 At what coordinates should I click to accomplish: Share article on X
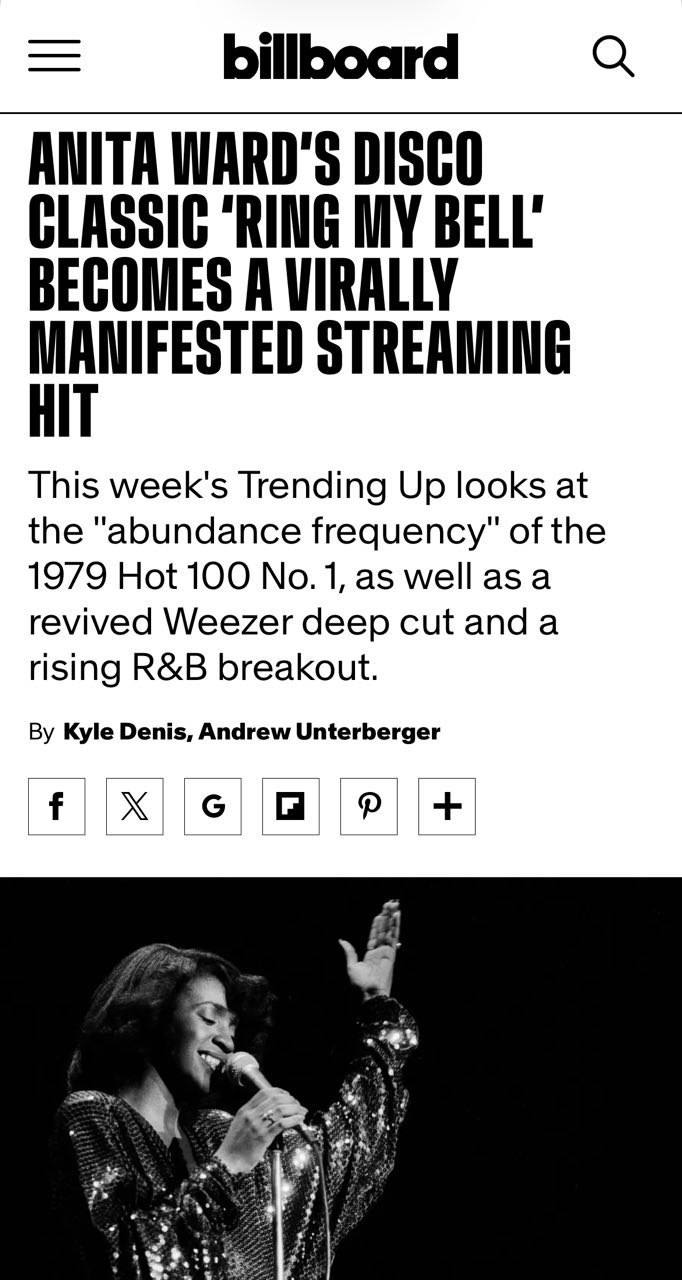pos(135,806)
